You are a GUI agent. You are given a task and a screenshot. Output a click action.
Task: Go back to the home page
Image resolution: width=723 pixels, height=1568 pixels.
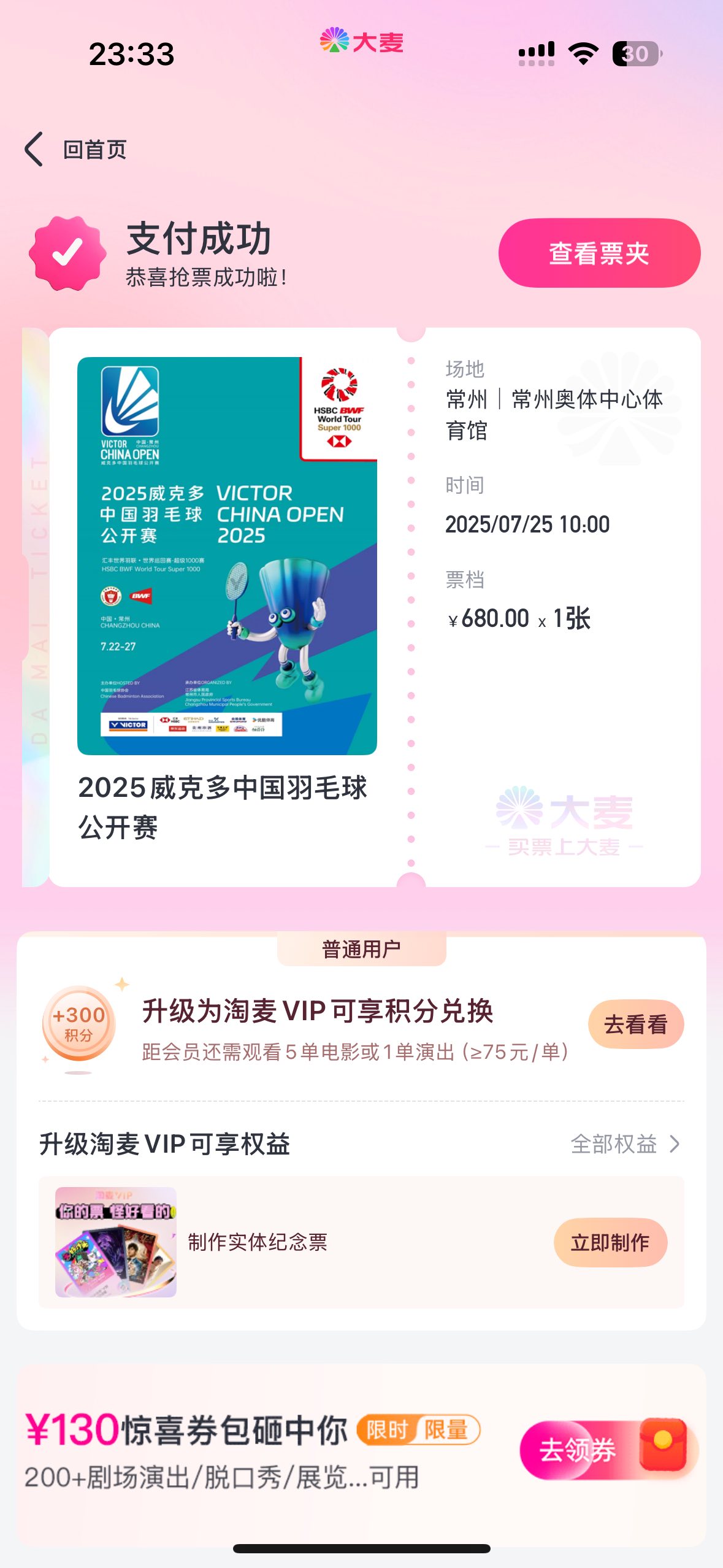(75, 149)
